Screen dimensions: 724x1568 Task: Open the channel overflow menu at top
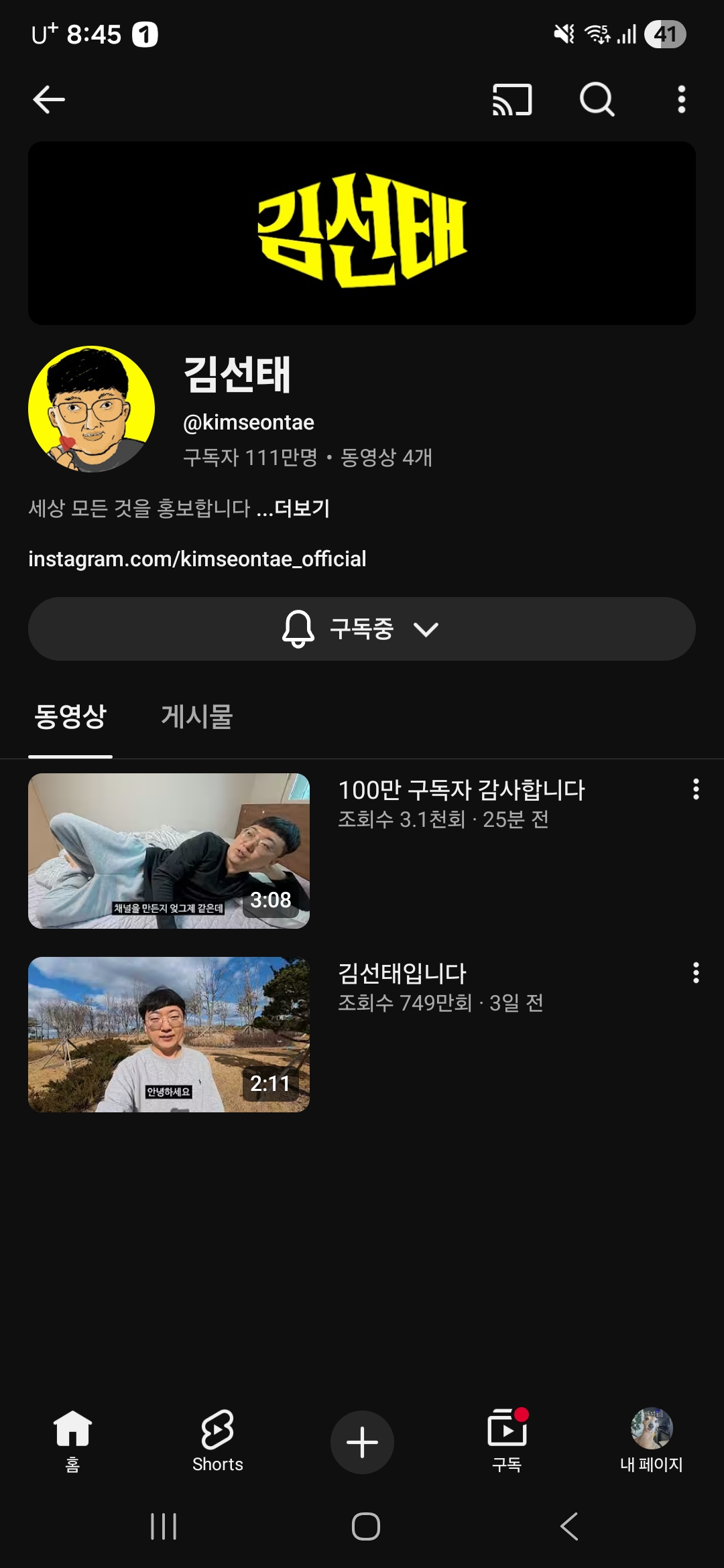tap(681, 100)
